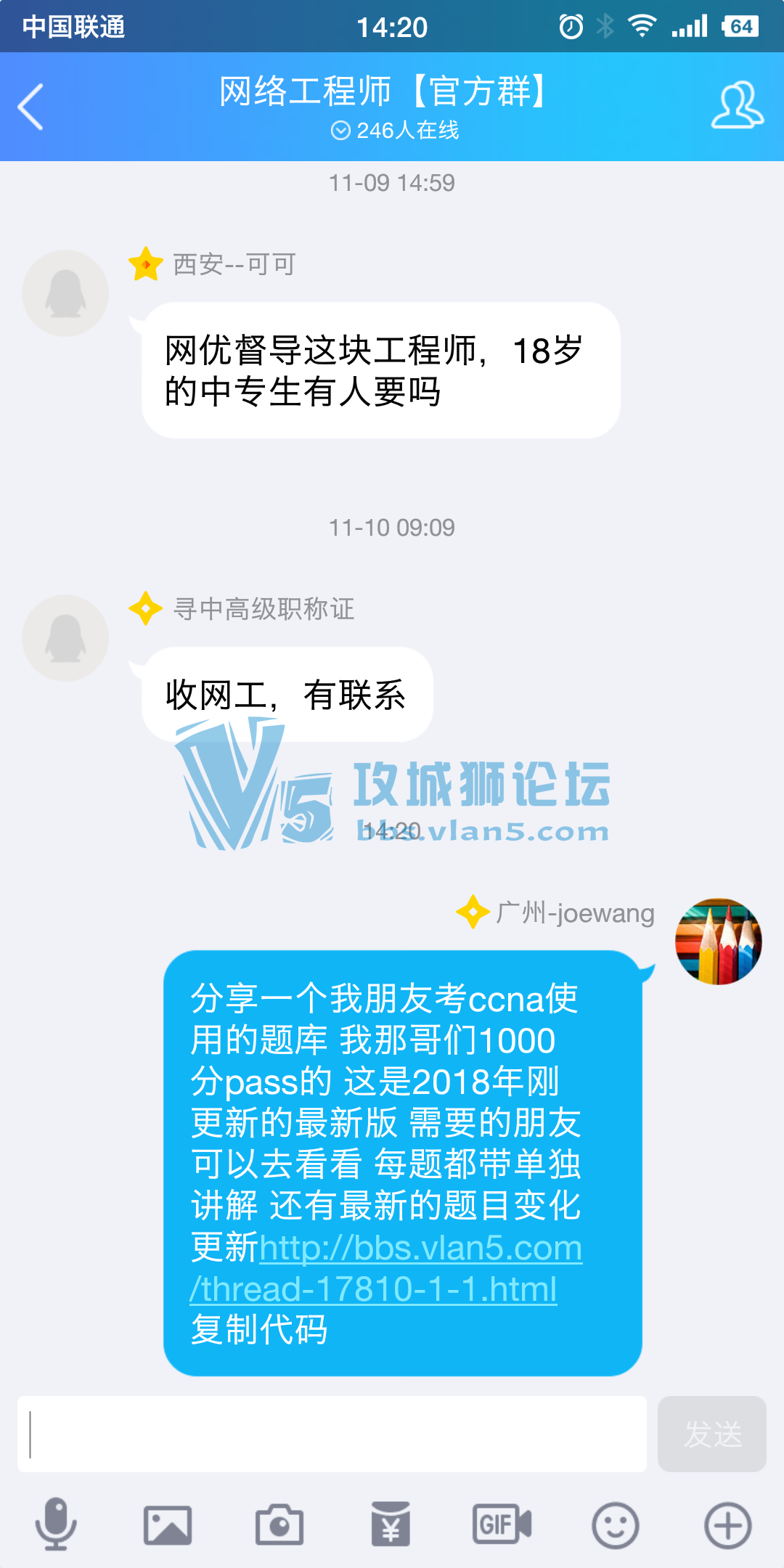The width and height of the screenshot is (784, 1568).
Task: Open group members info icon
Action: pyautogui.click(x=737, y=107)
